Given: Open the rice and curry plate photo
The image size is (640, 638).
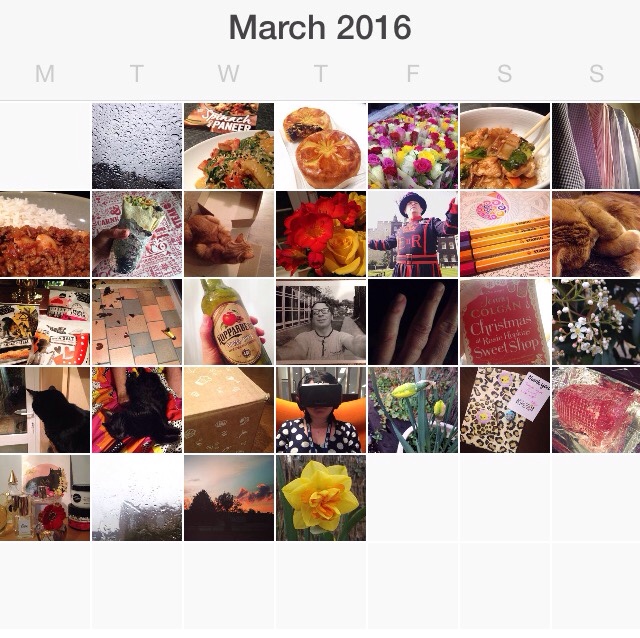Looking at the screenshot, I should click(x=45, y=234).
